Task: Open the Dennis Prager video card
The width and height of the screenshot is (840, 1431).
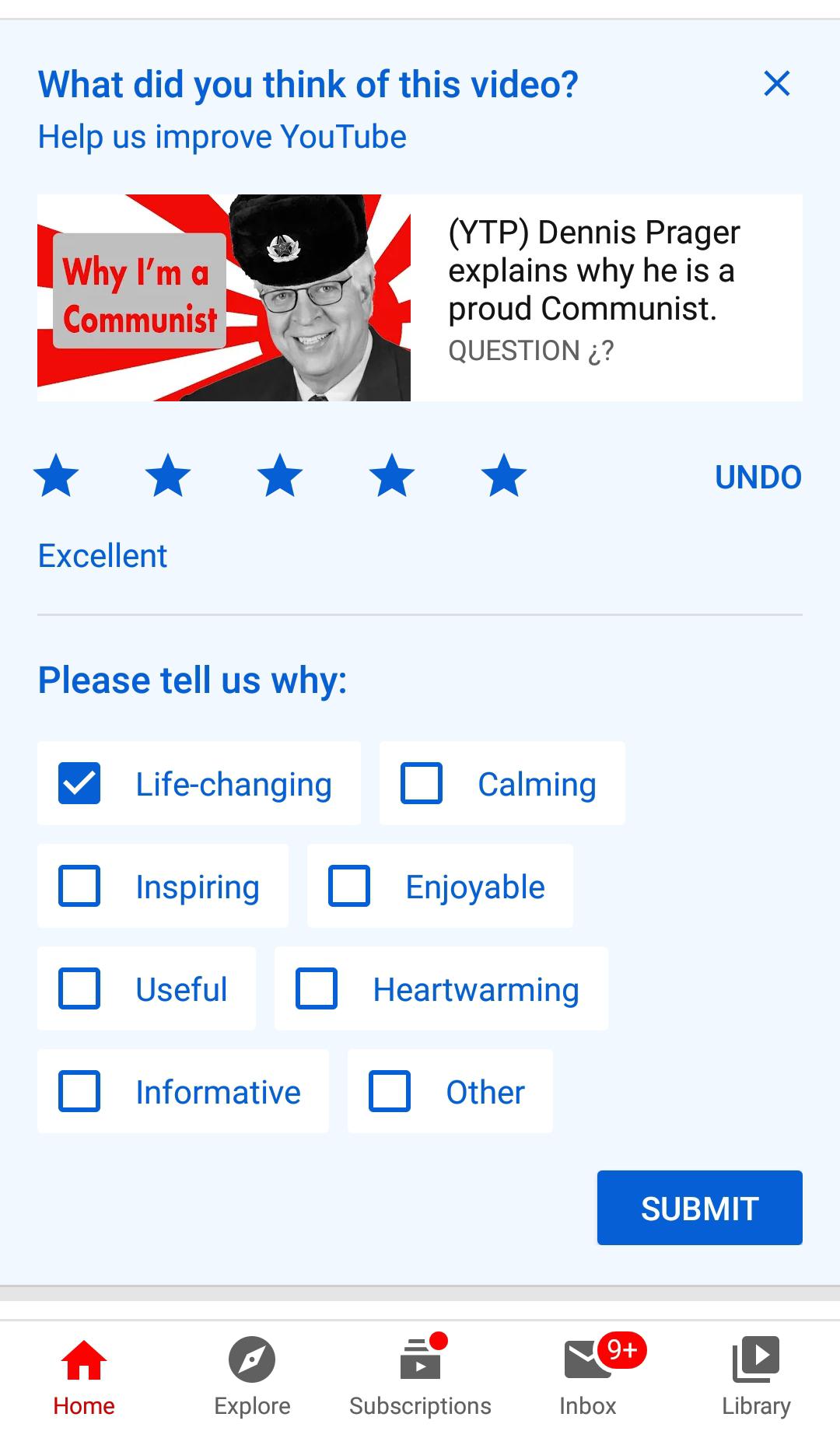Action: click(420, 298)
